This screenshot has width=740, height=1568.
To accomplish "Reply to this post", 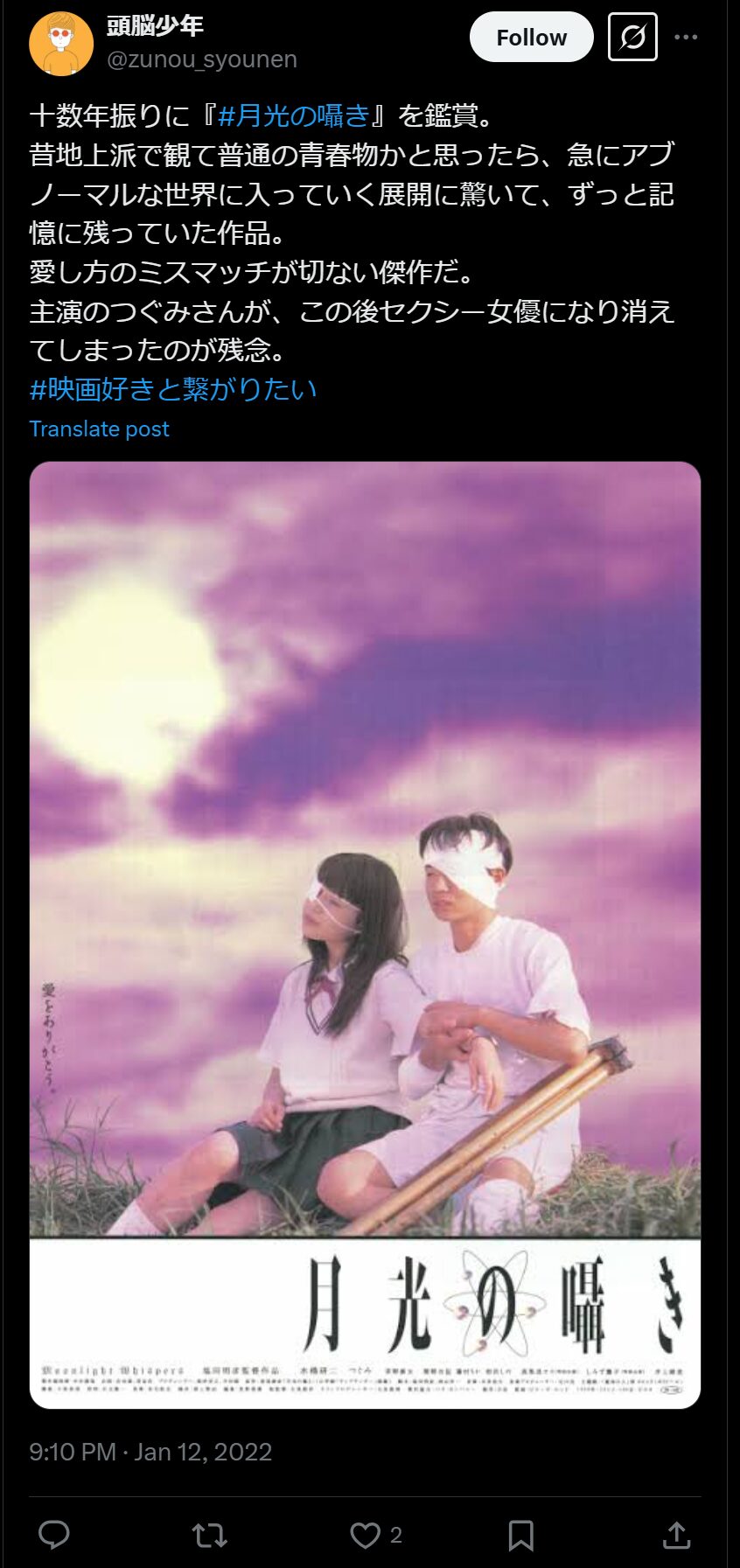I will (54, 1535).
